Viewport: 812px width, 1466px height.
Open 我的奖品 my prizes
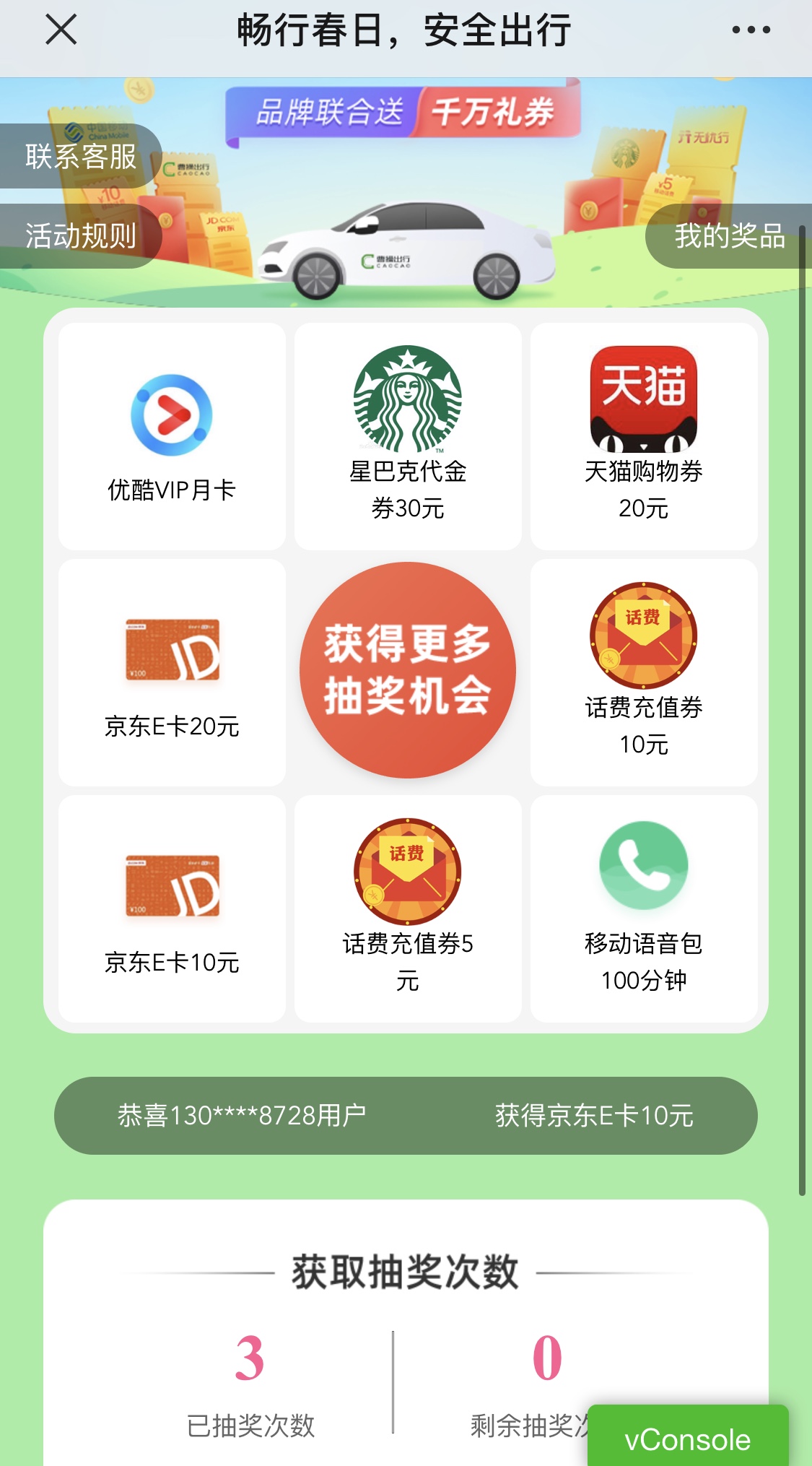tap(729, 236)
